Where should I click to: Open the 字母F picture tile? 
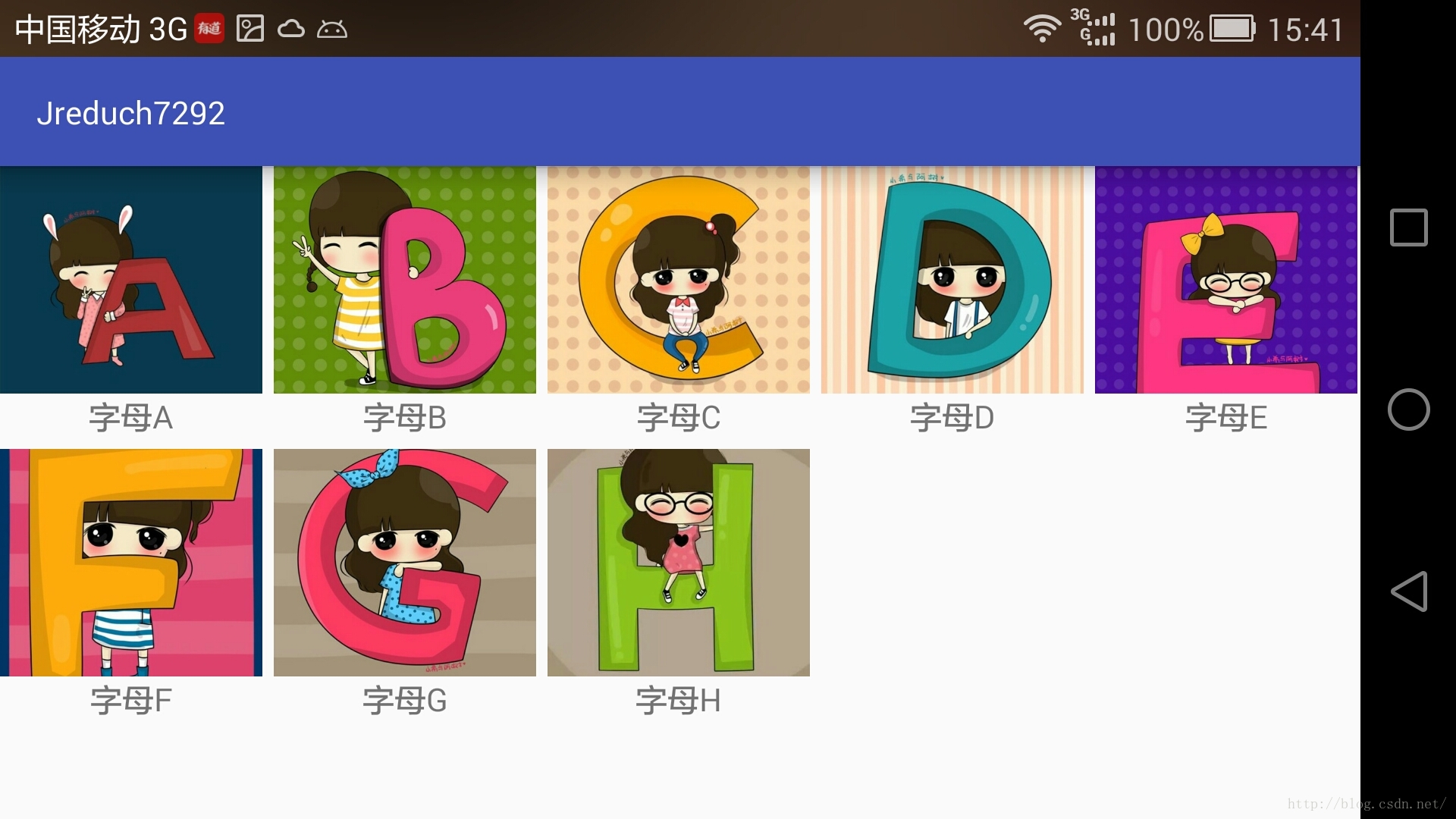point(131,563)
